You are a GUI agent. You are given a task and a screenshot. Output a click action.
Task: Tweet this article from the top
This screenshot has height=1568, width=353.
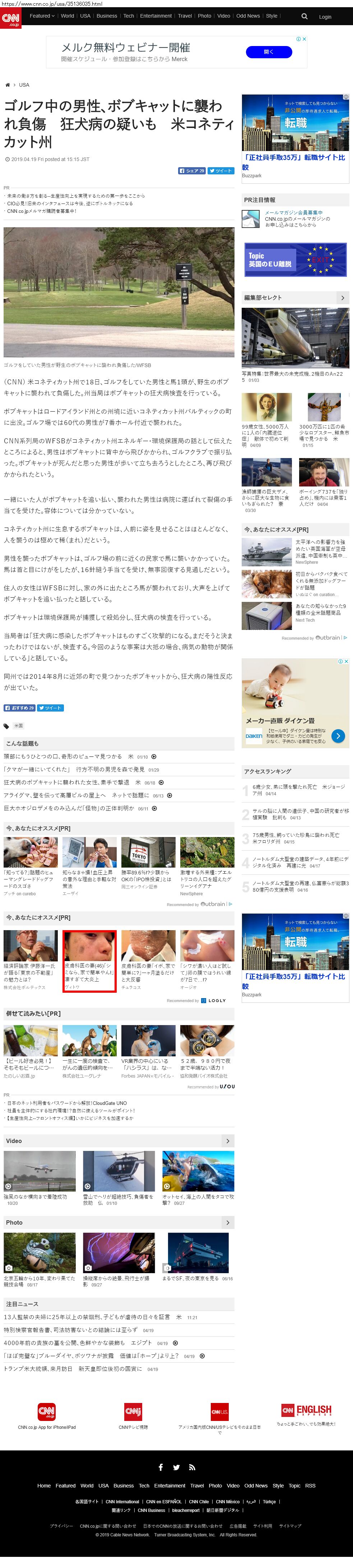220,171
